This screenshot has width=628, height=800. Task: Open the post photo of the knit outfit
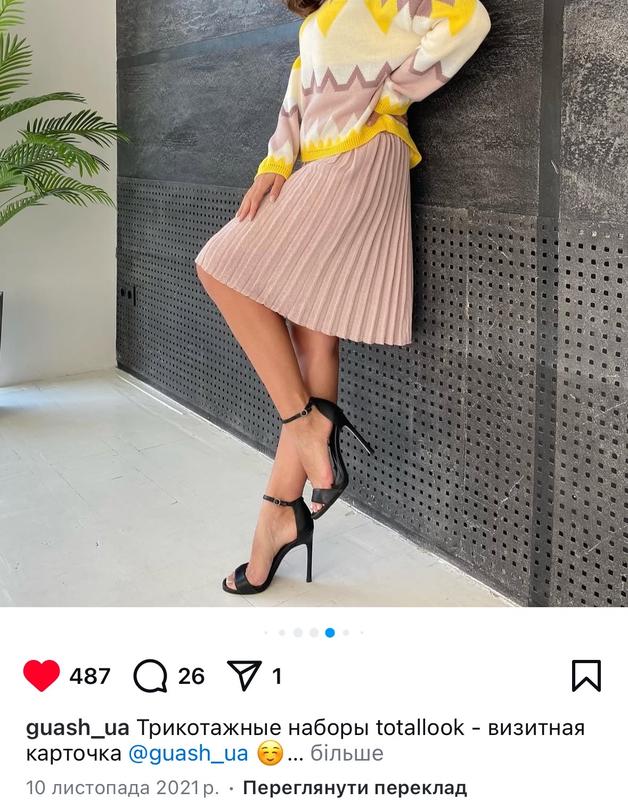314,300
